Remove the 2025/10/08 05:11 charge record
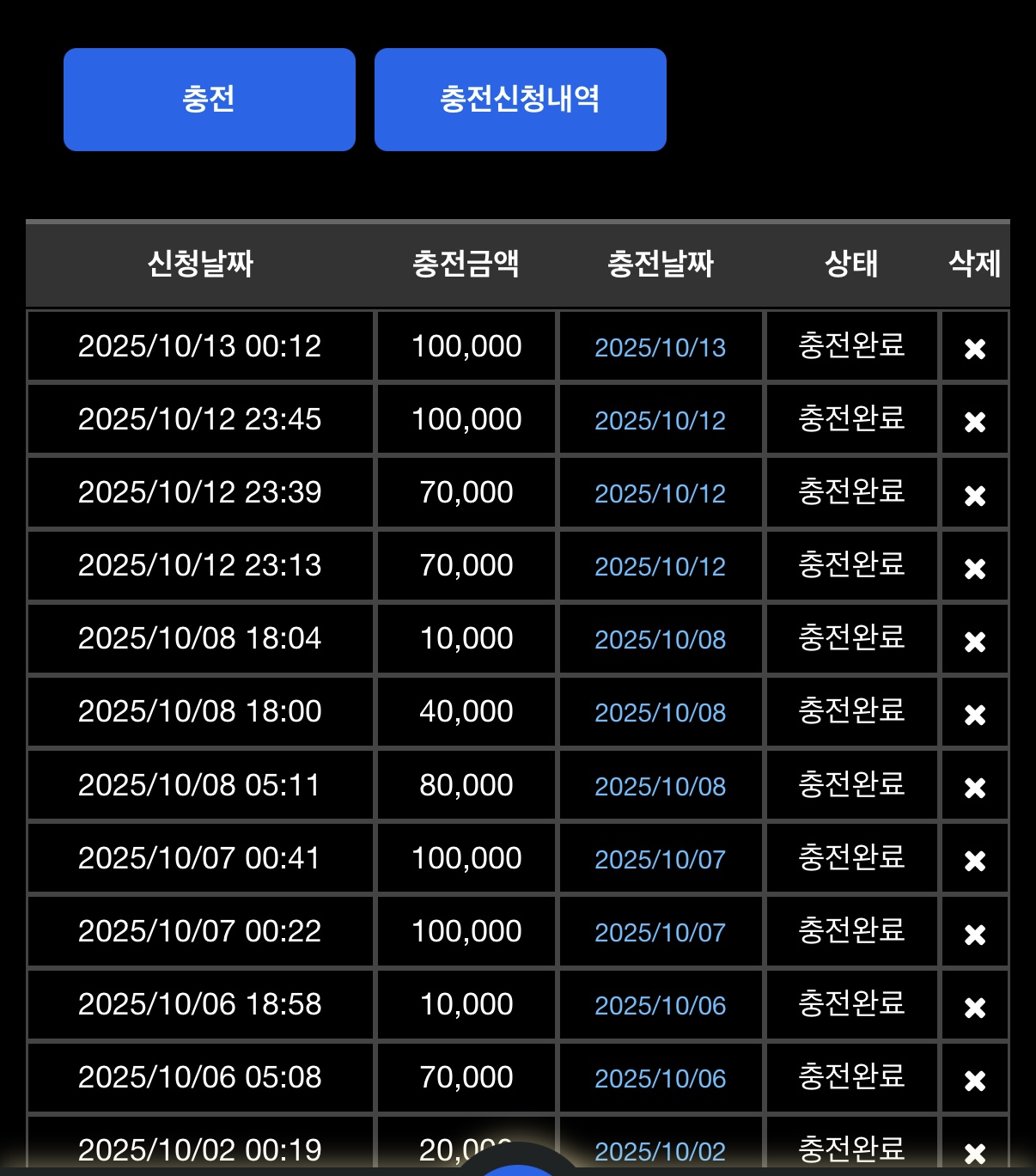Viewport: 1036px width, 1176px height. [974, 787]
